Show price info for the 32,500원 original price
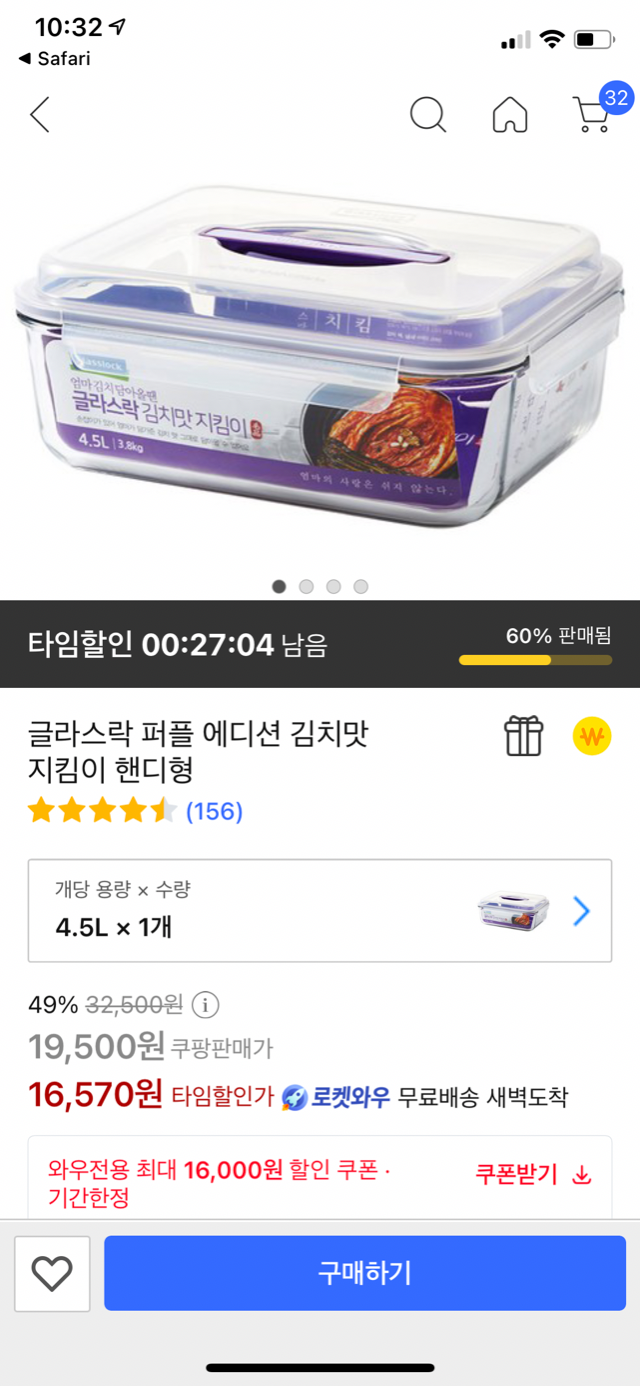 [x=205, y=1004]
